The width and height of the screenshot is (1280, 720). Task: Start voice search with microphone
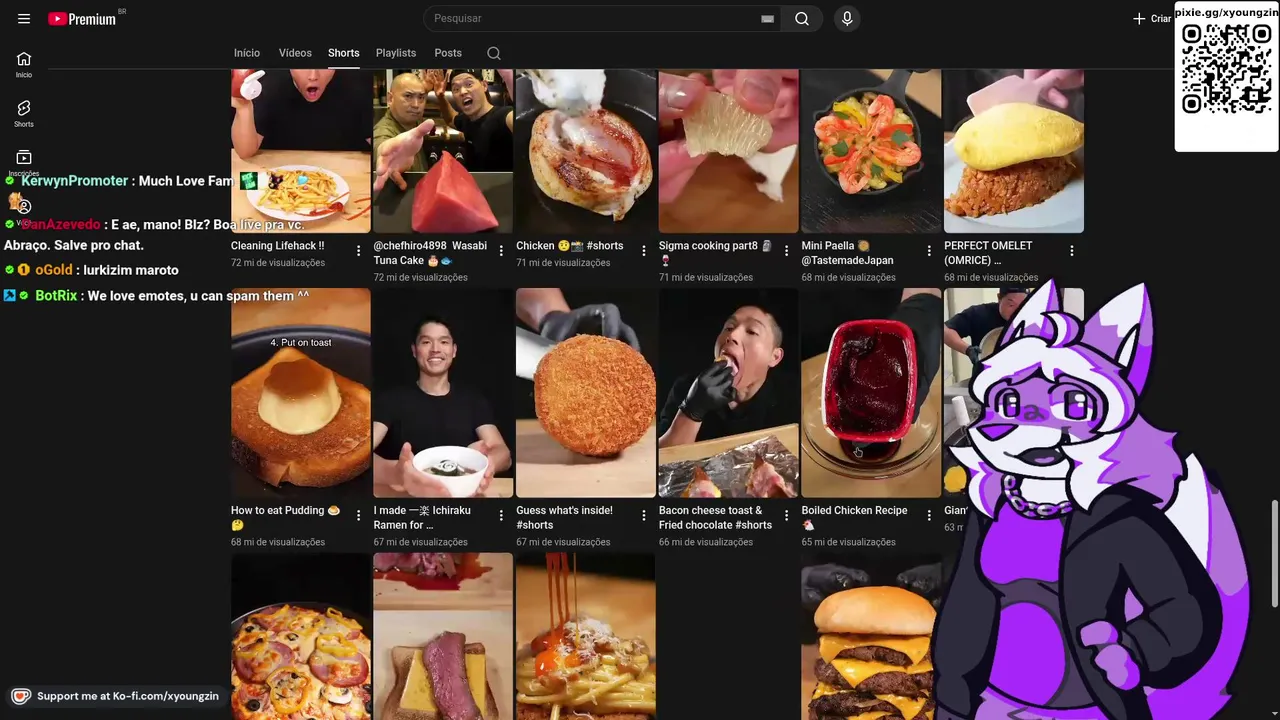tap(847, 19)
